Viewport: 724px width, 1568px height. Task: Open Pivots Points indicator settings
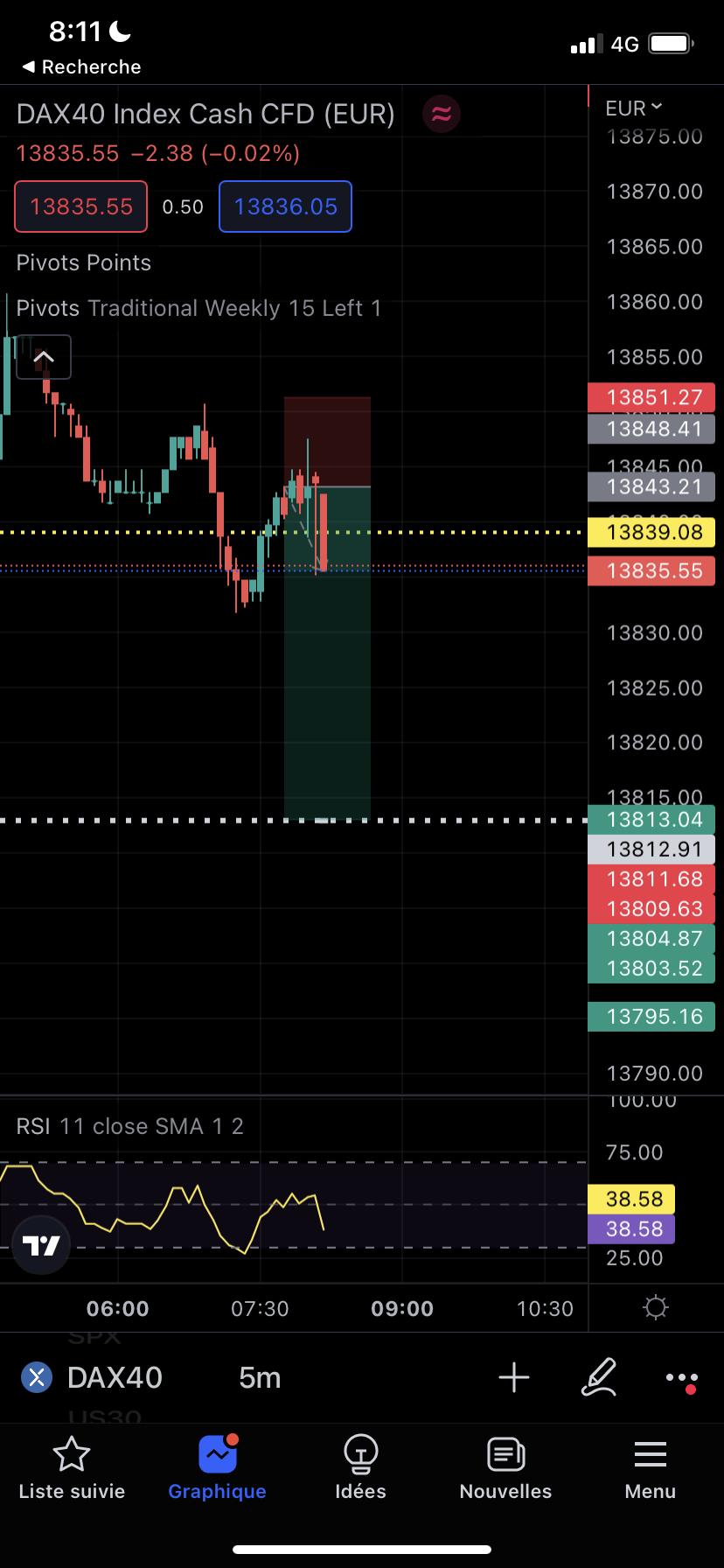coord(84,263)
